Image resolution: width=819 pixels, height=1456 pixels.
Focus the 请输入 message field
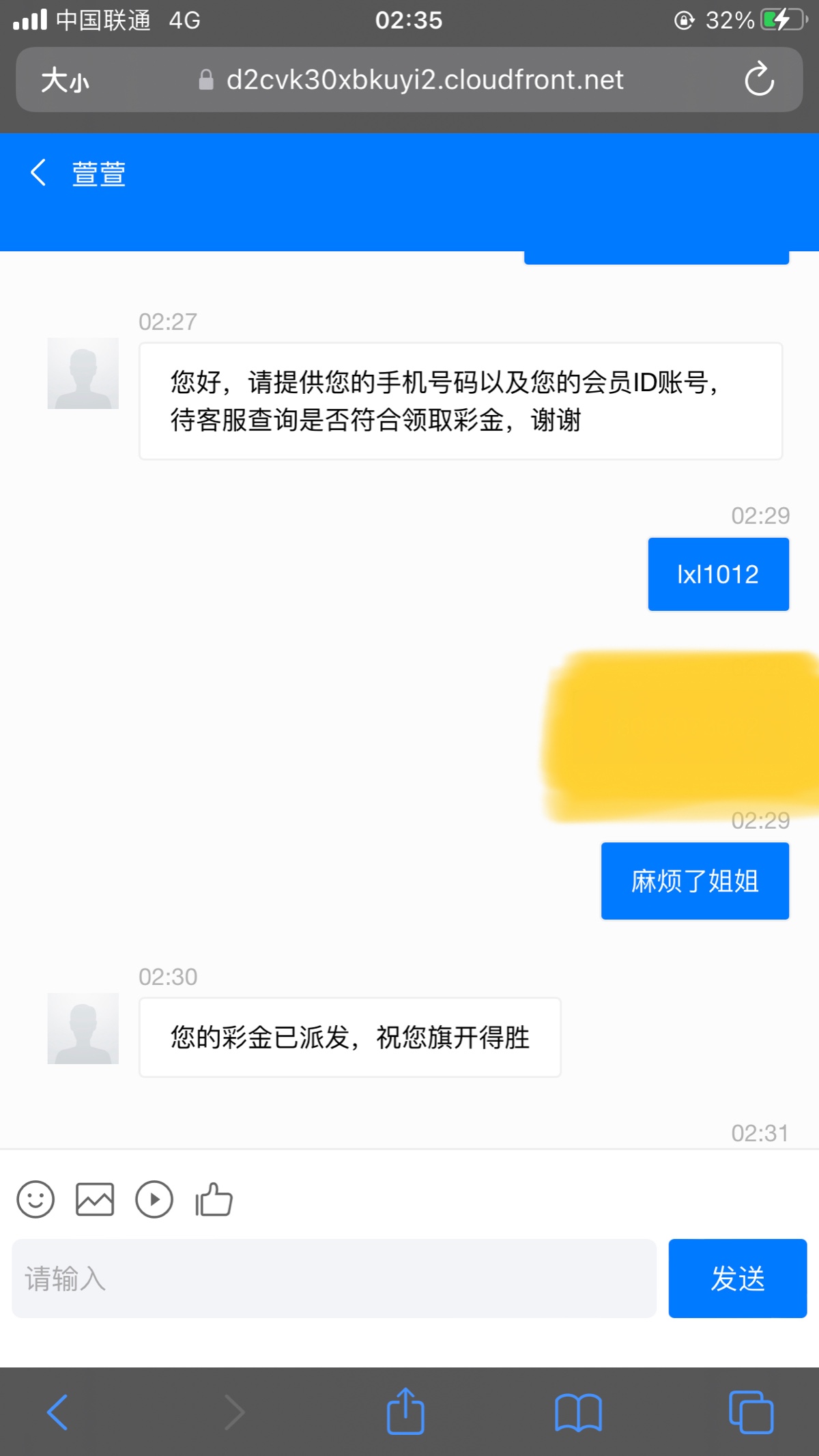click(334, 1279)
